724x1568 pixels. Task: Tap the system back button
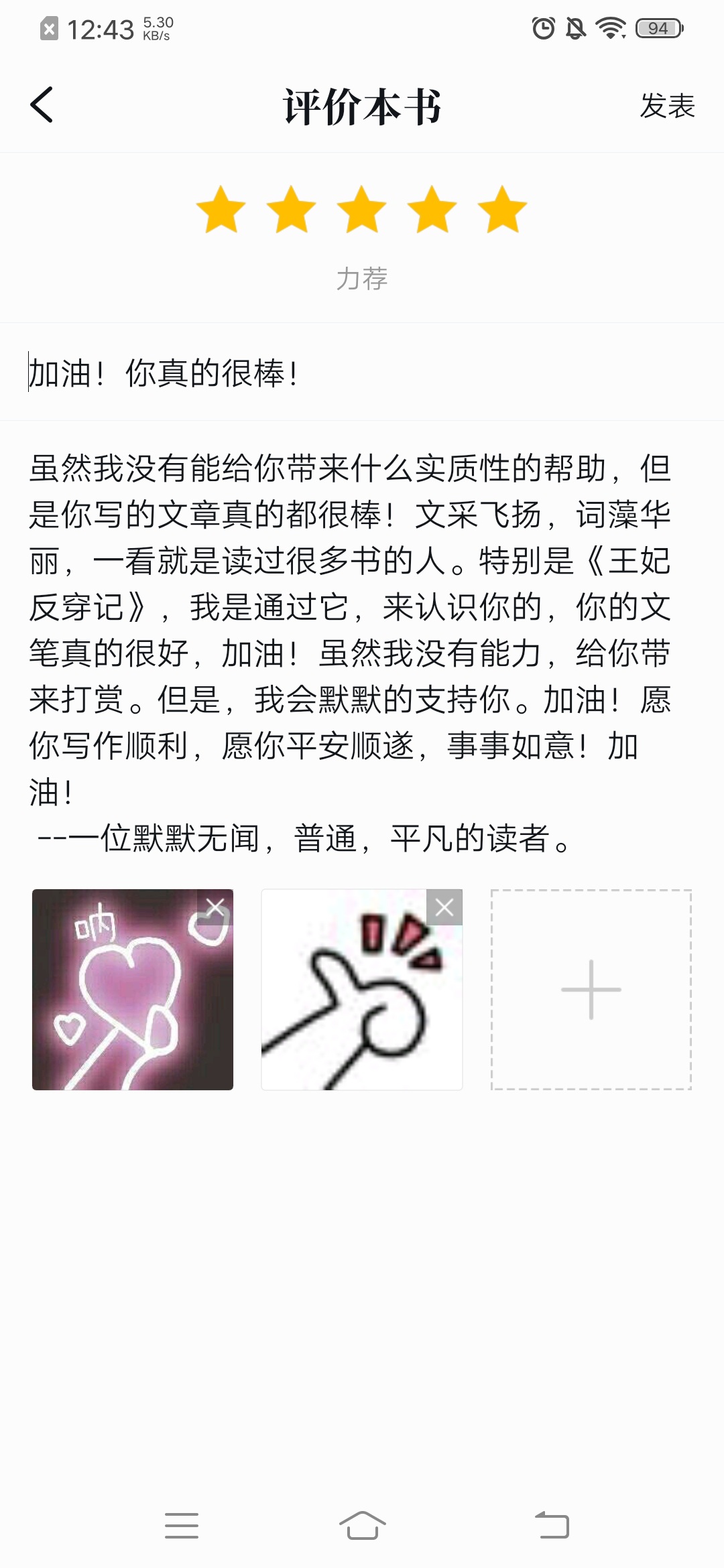coord(552,1526)
